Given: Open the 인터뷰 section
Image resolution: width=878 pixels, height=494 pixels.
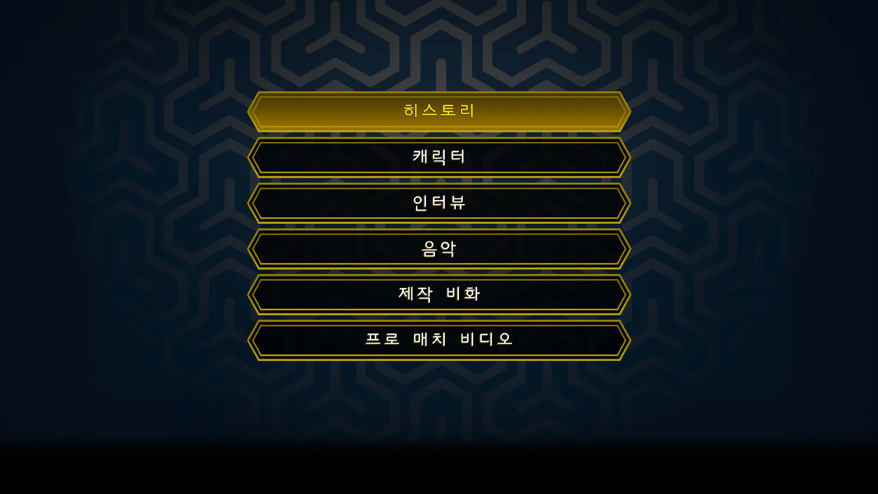Looking at the screenshot, I should pos(439,203).
